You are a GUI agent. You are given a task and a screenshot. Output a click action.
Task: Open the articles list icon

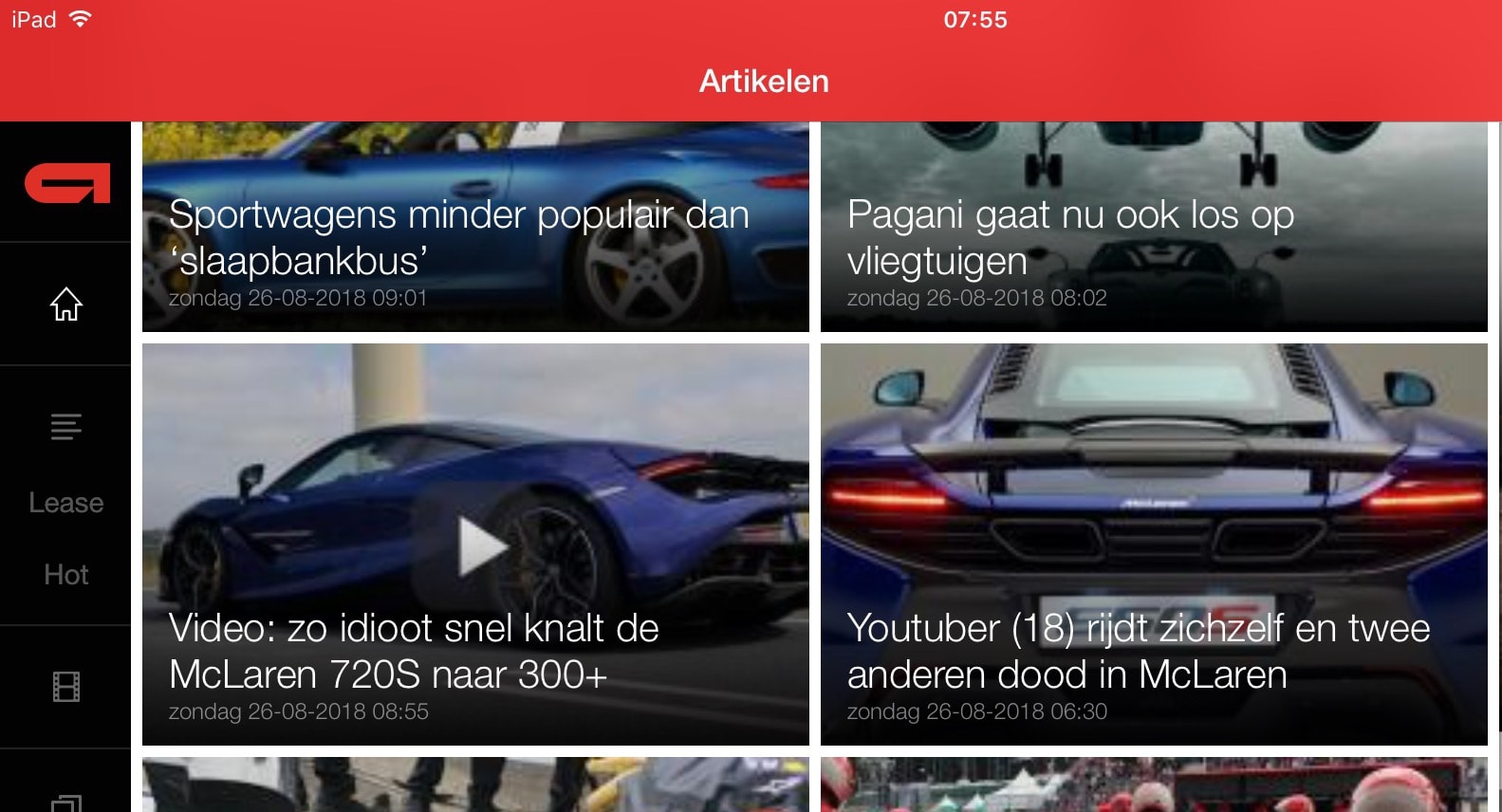pyautogui.click(x=65, y=427)
